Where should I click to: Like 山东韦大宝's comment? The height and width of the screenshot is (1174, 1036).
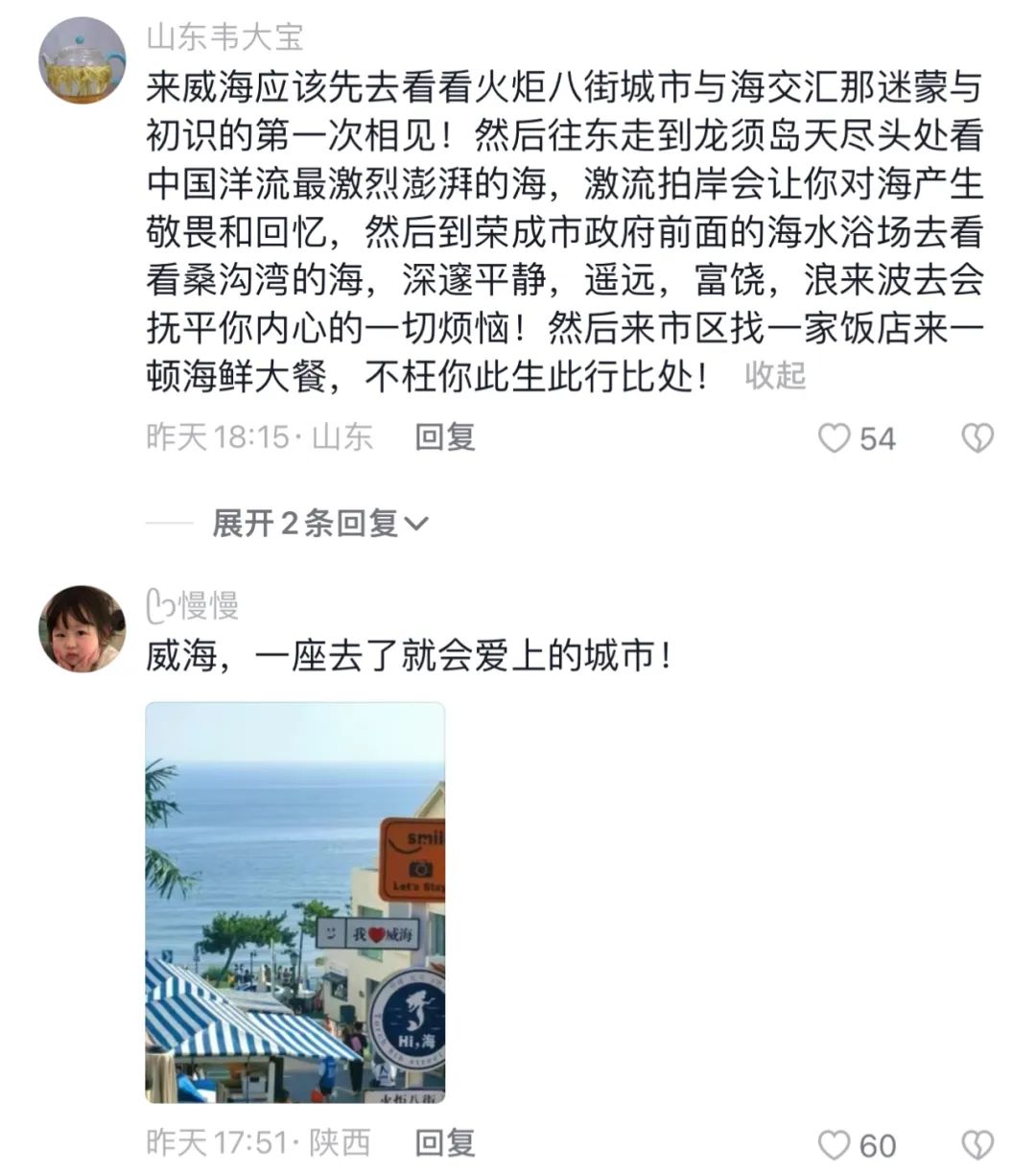pyautogui.click(x=835, y=438)
